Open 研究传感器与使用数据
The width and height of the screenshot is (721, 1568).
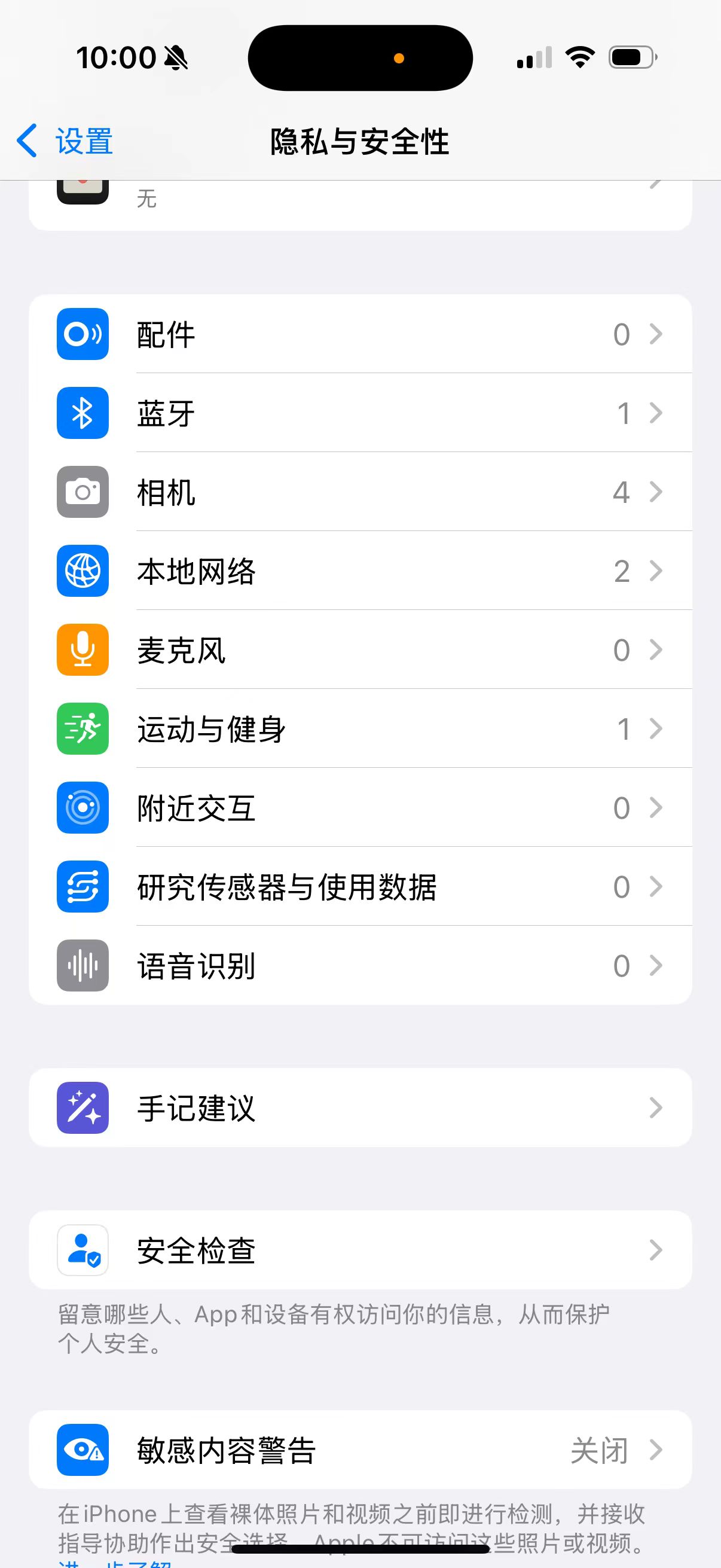[x=360, y=887]
